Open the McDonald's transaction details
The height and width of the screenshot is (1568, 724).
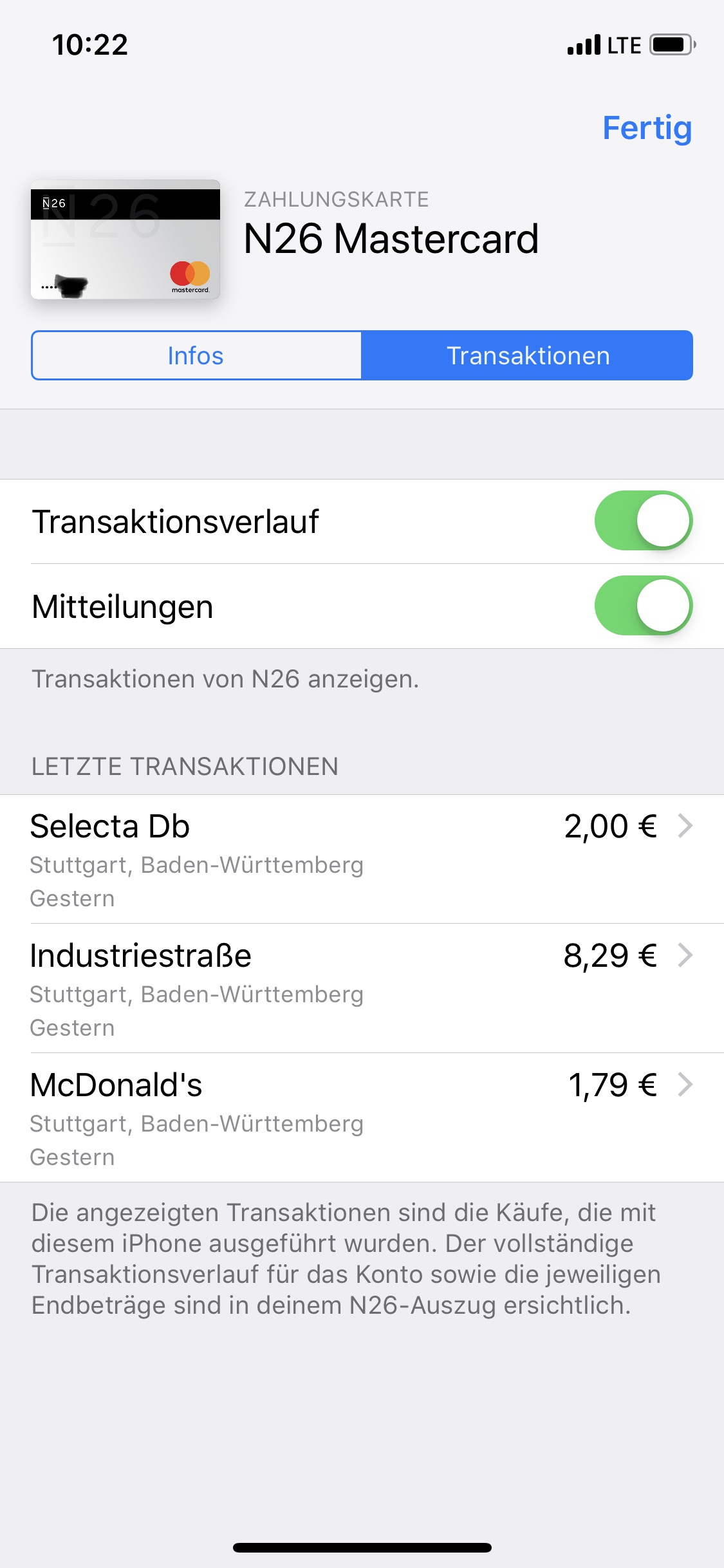point(362,1118)
